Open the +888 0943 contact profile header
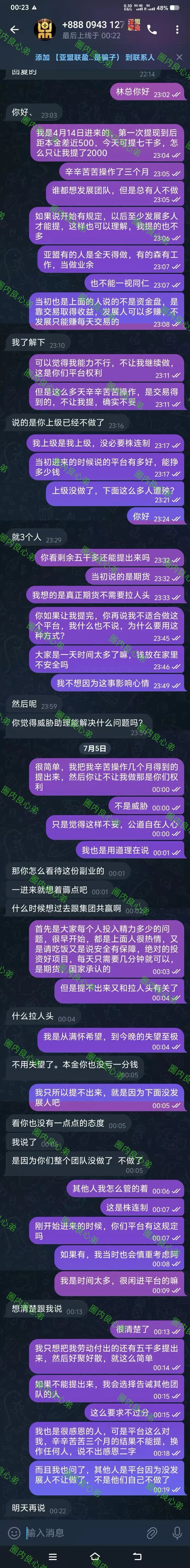190x1568 pixels. pos(91,29)
